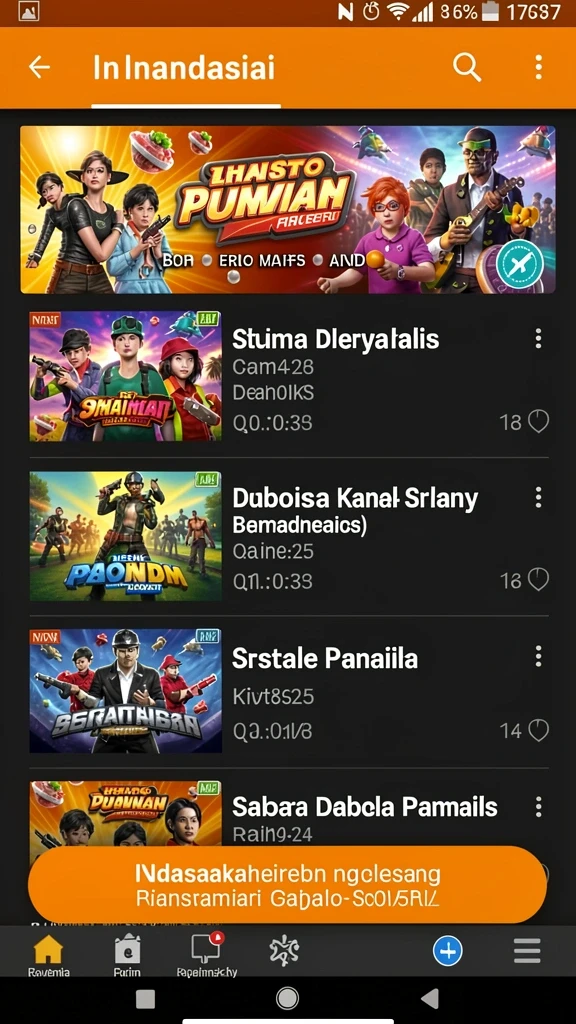Tap the blue plus button
Image resolution: width=576 pixels, height=1024 pixels.
point(448,951)
